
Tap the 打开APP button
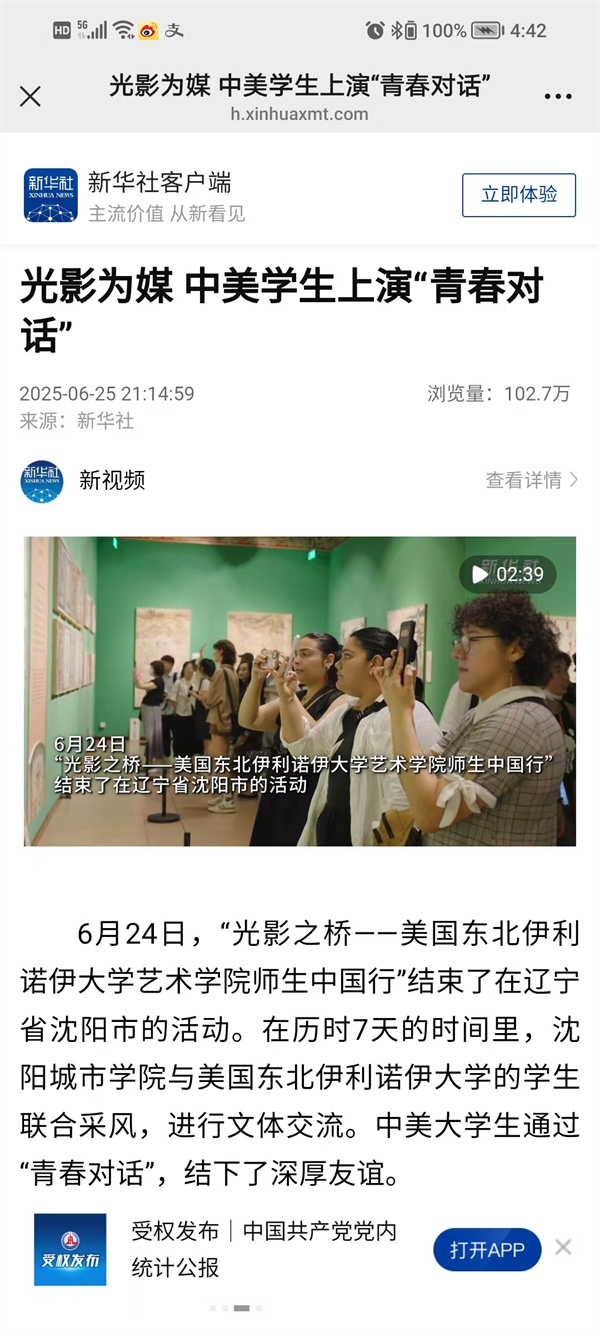pos(487,1250)
